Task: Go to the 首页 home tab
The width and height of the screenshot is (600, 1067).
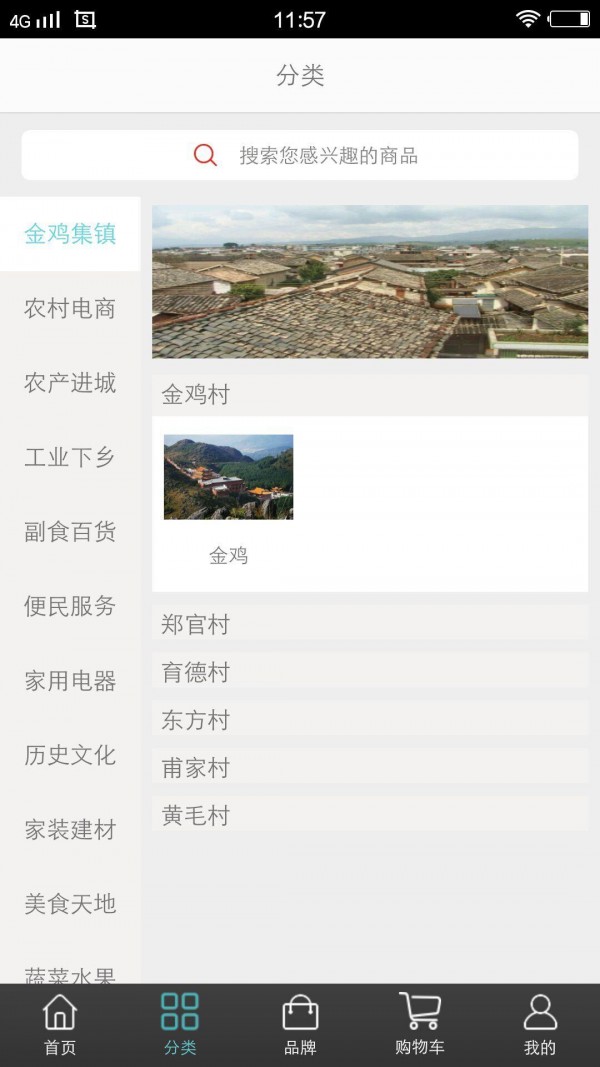Action: (x=60, y=1025)
